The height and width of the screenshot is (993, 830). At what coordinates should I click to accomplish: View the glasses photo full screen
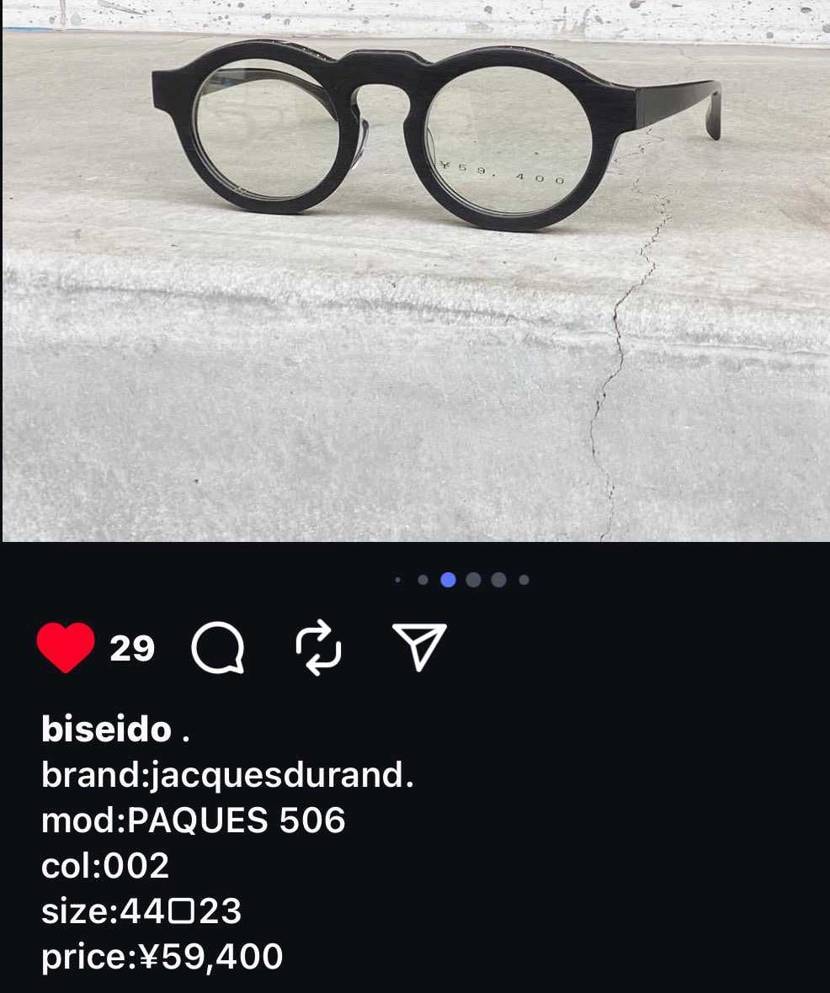click(x=415, y=270)
